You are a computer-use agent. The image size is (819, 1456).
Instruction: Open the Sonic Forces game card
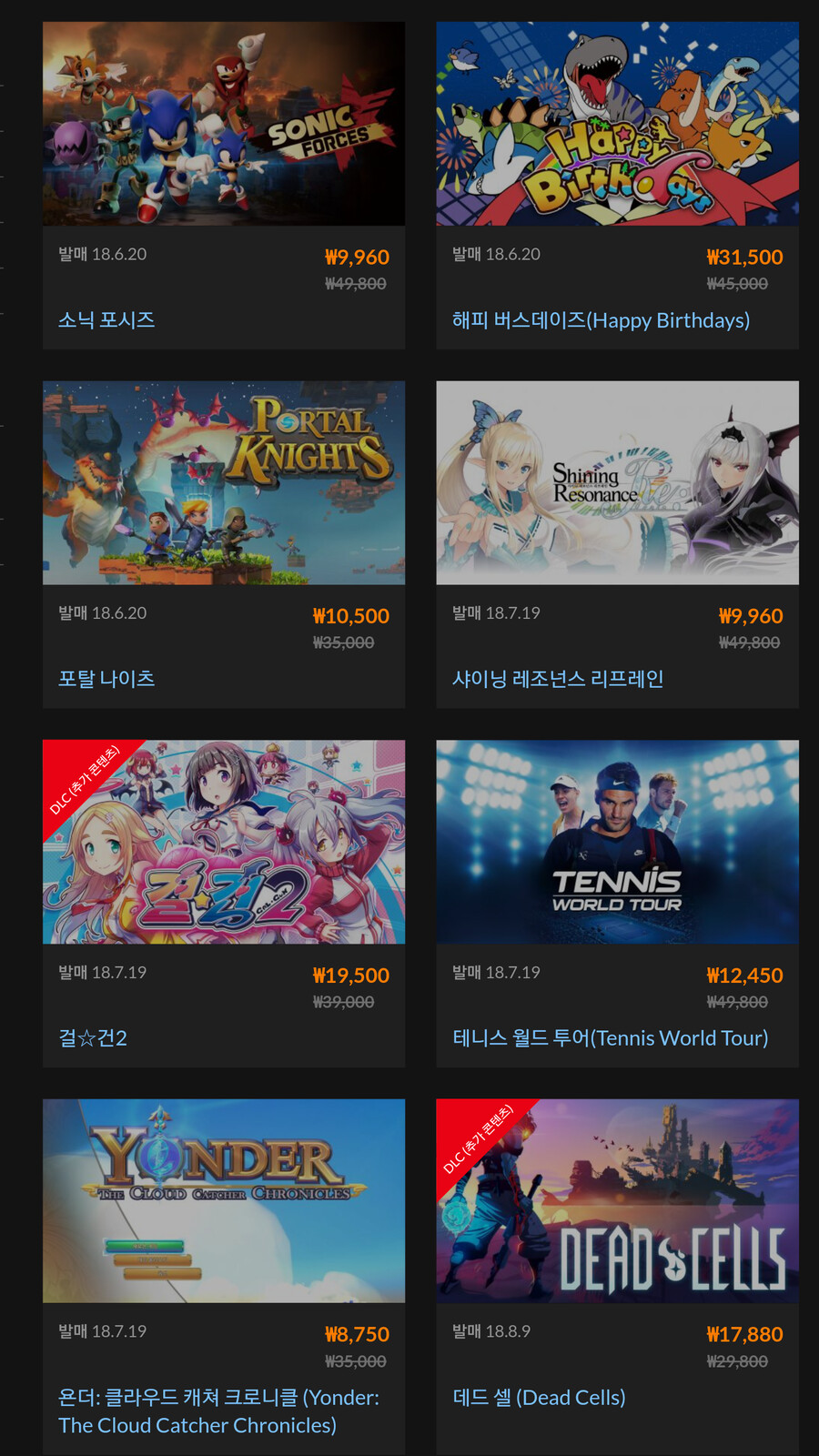[223, 125]
